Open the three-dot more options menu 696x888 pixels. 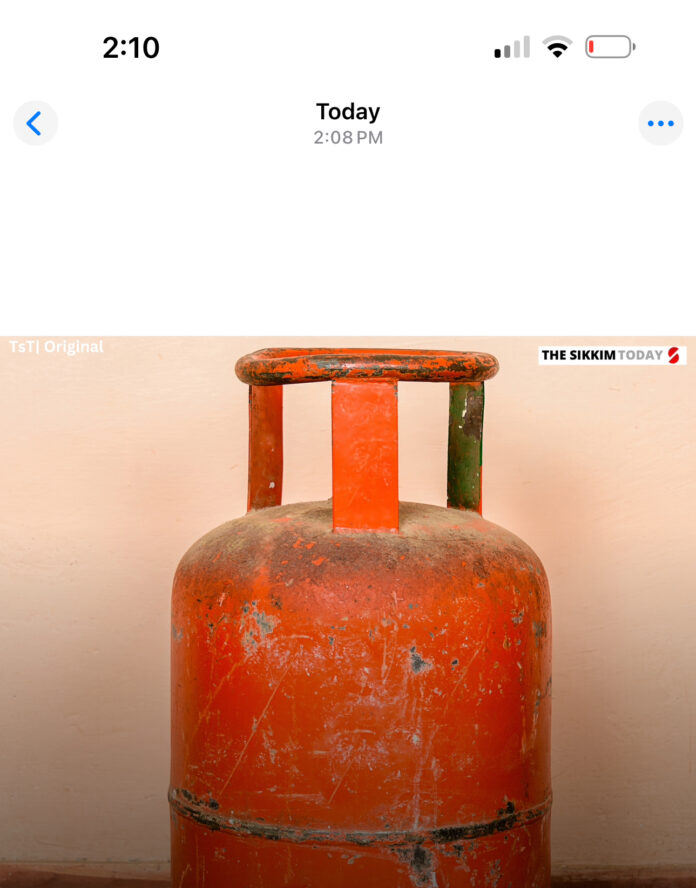coord(660,123)
